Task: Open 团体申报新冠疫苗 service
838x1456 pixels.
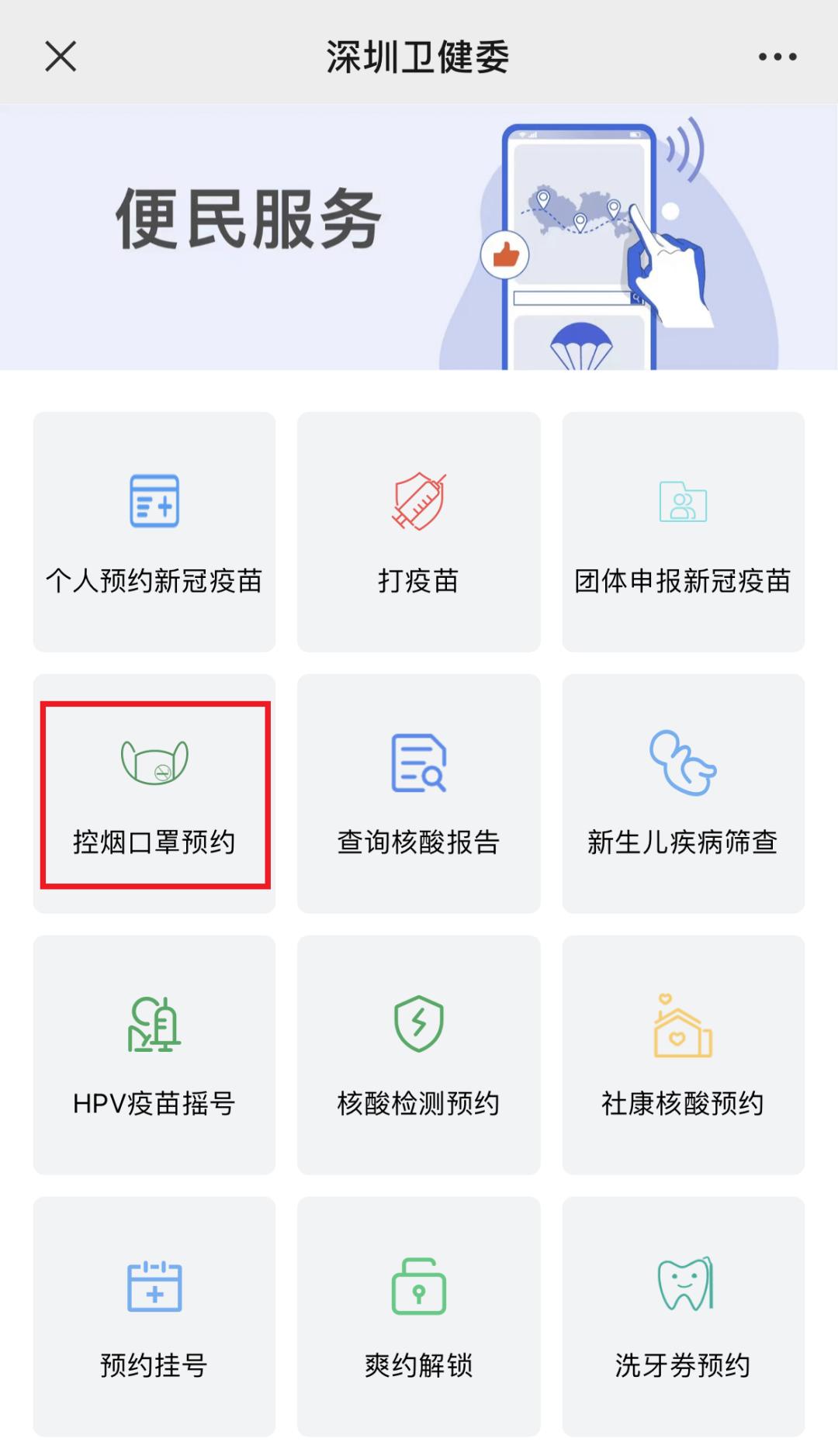Action: click(x=683, y=532)
